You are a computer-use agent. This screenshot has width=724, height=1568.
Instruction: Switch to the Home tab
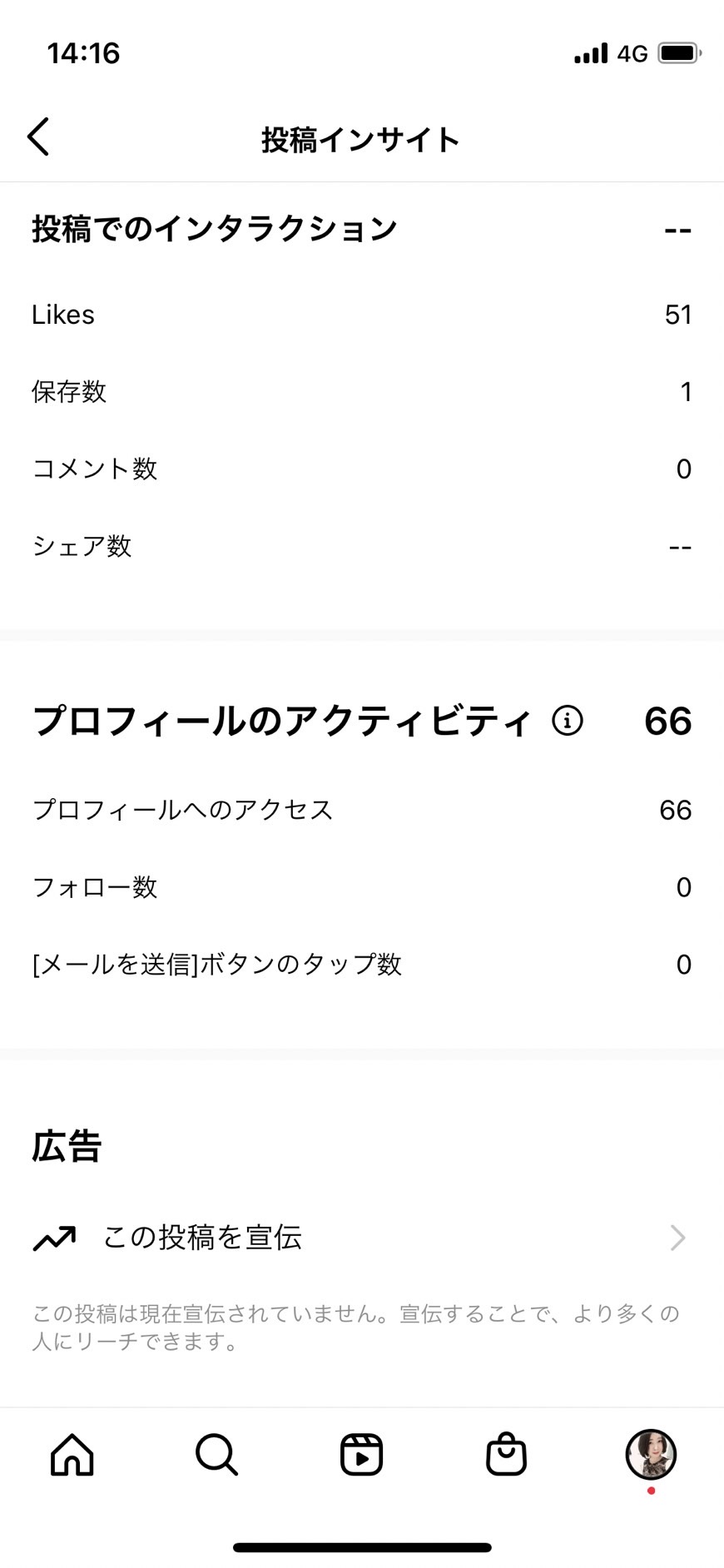[72, 1455]
